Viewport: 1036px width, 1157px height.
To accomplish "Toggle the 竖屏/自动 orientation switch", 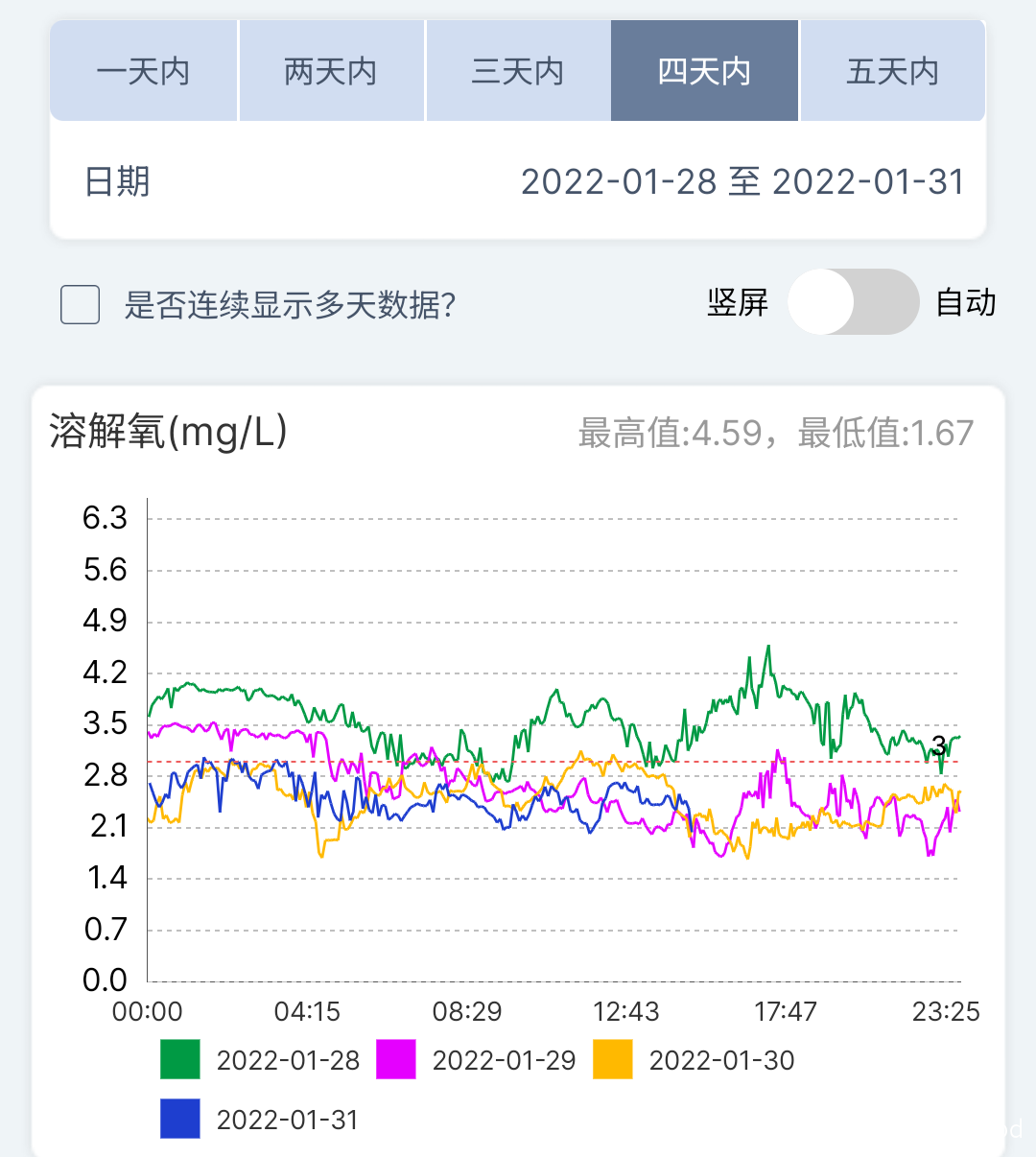I will pos(853,302).
